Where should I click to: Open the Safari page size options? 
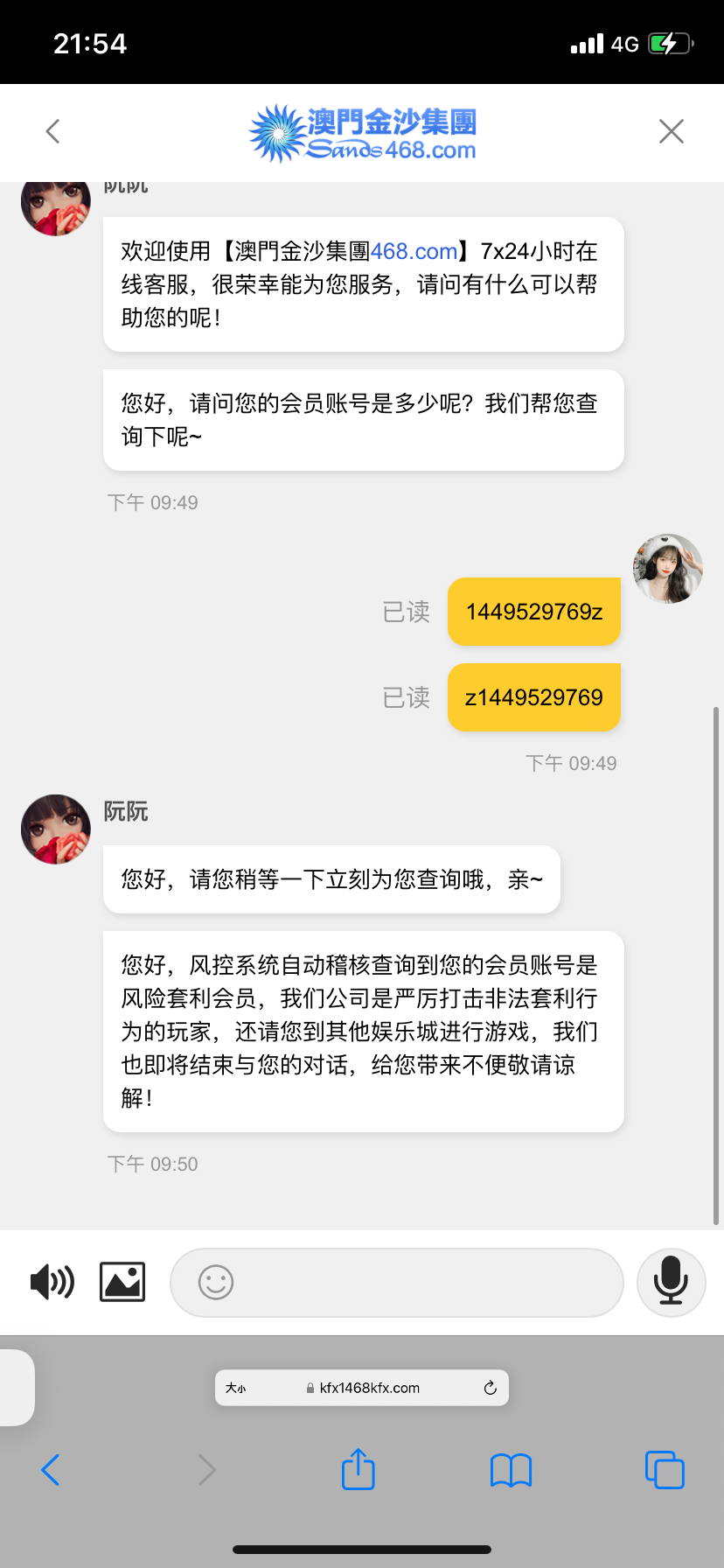(x=236, y=1388)
